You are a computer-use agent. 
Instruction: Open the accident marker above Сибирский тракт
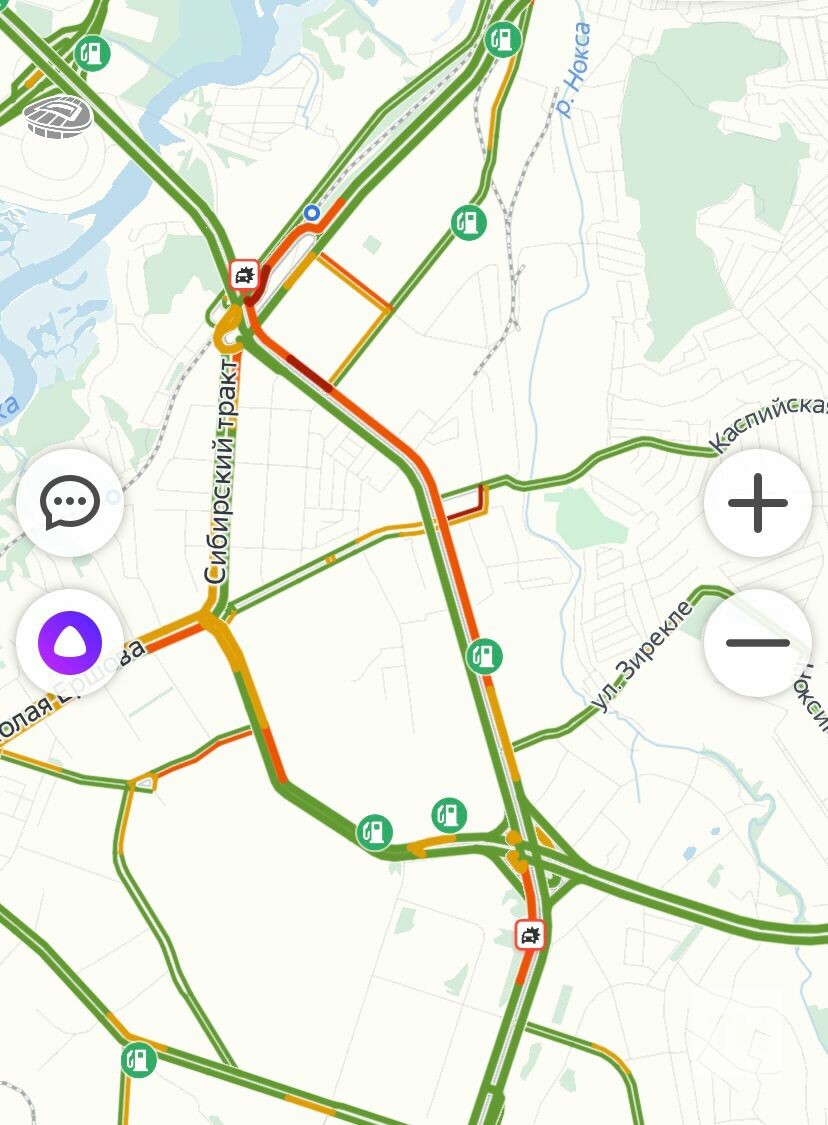[244, 273]
